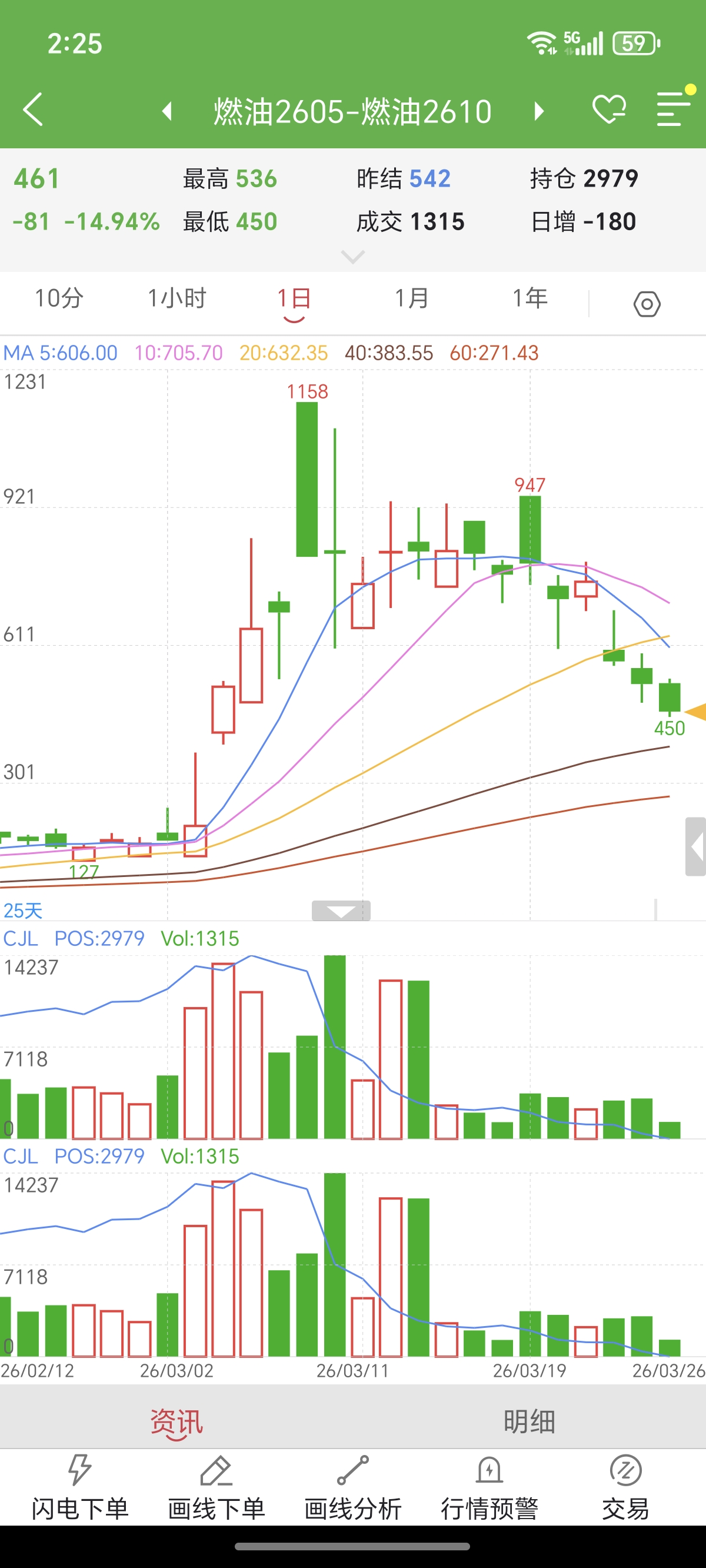Open chart settings hexagon icon
Viewport: 706px width, 1568px height.
coord(647,304)
